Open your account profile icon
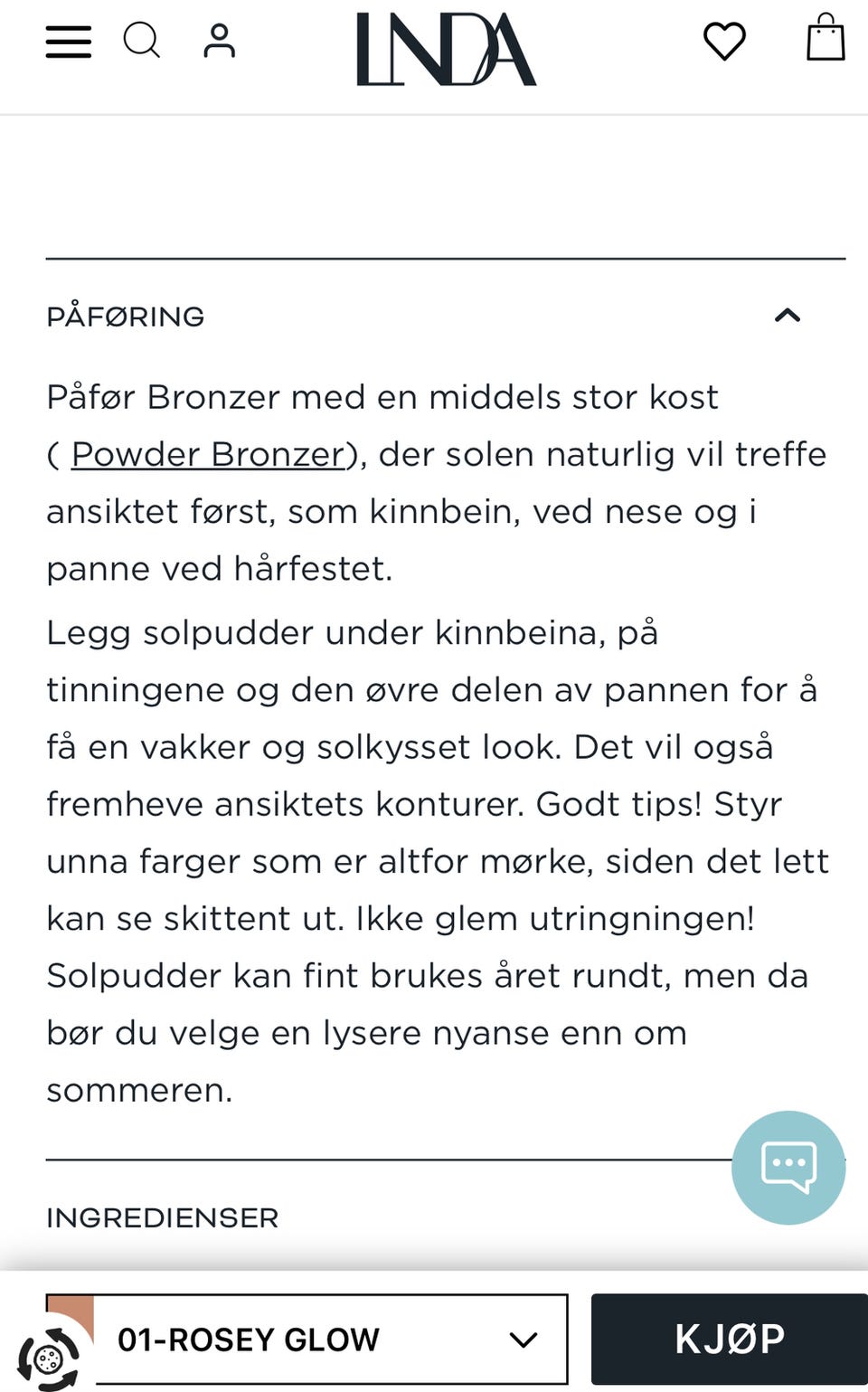 pos(217,41)
